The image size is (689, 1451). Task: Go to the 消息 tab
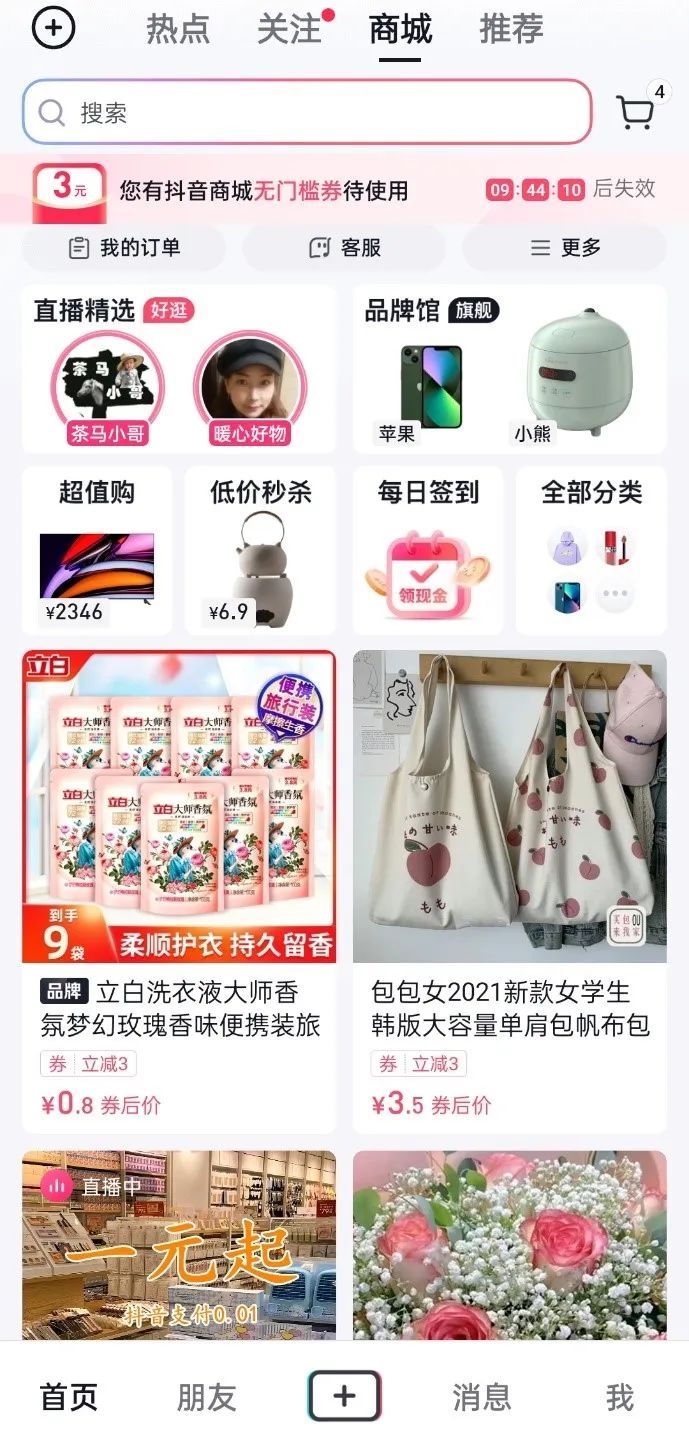[481, 1397]
